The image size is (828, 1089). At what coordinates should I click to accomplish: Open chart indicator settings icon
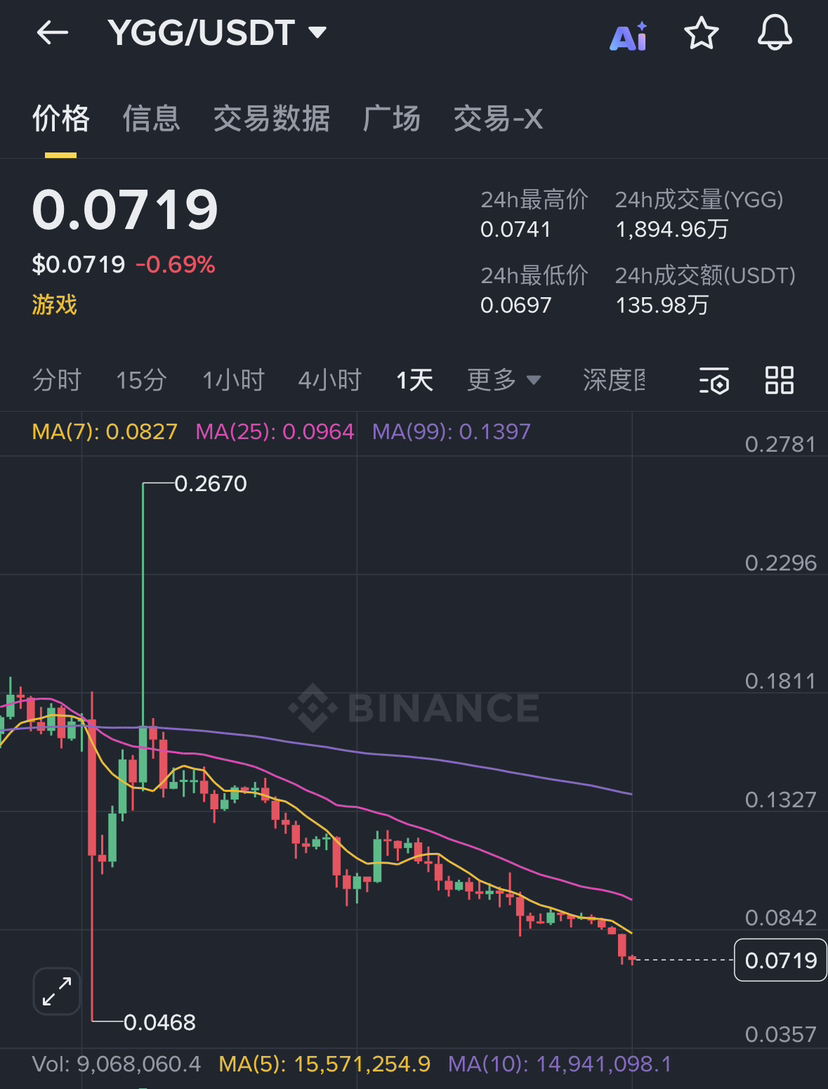(714, 381)
